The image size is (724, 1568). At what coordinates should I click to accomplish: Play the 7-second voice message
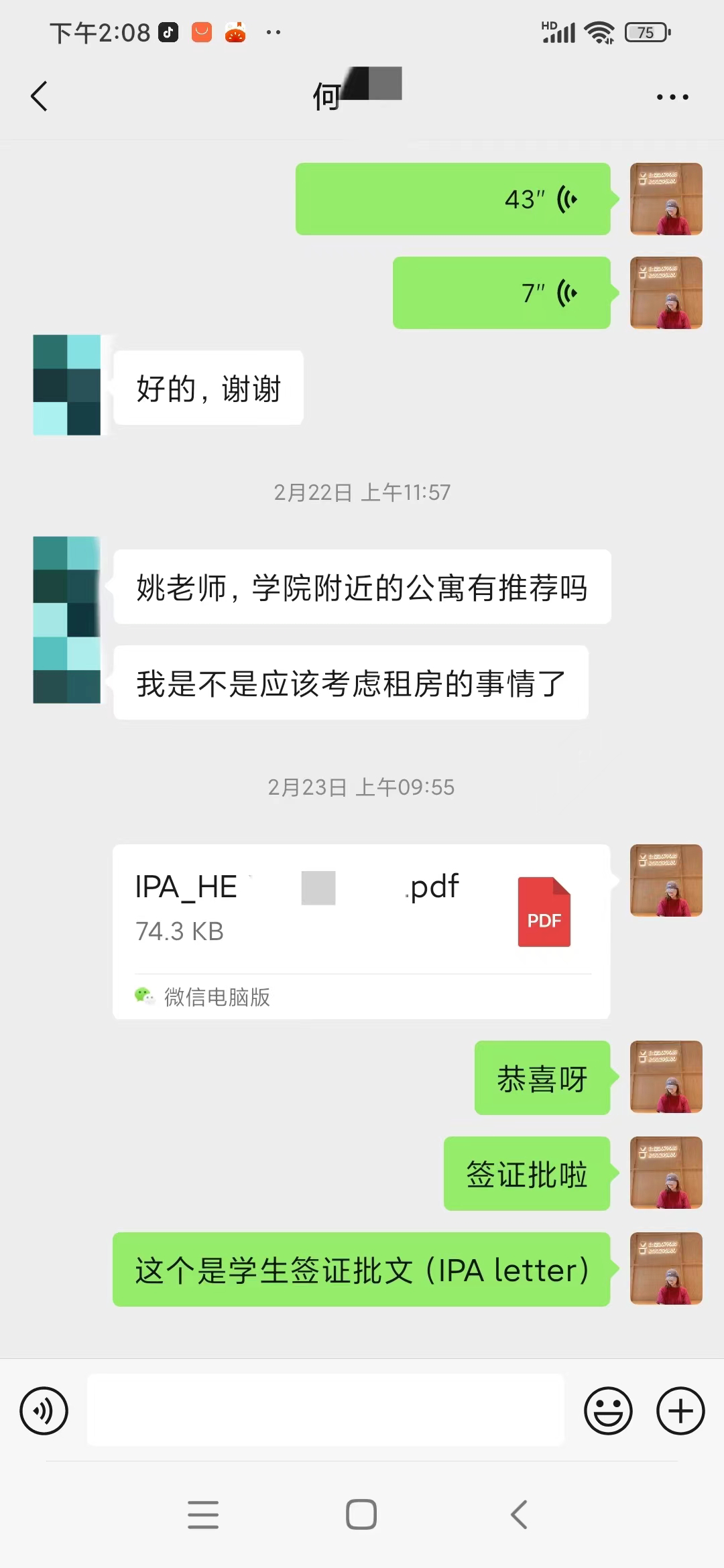[501, 293]
